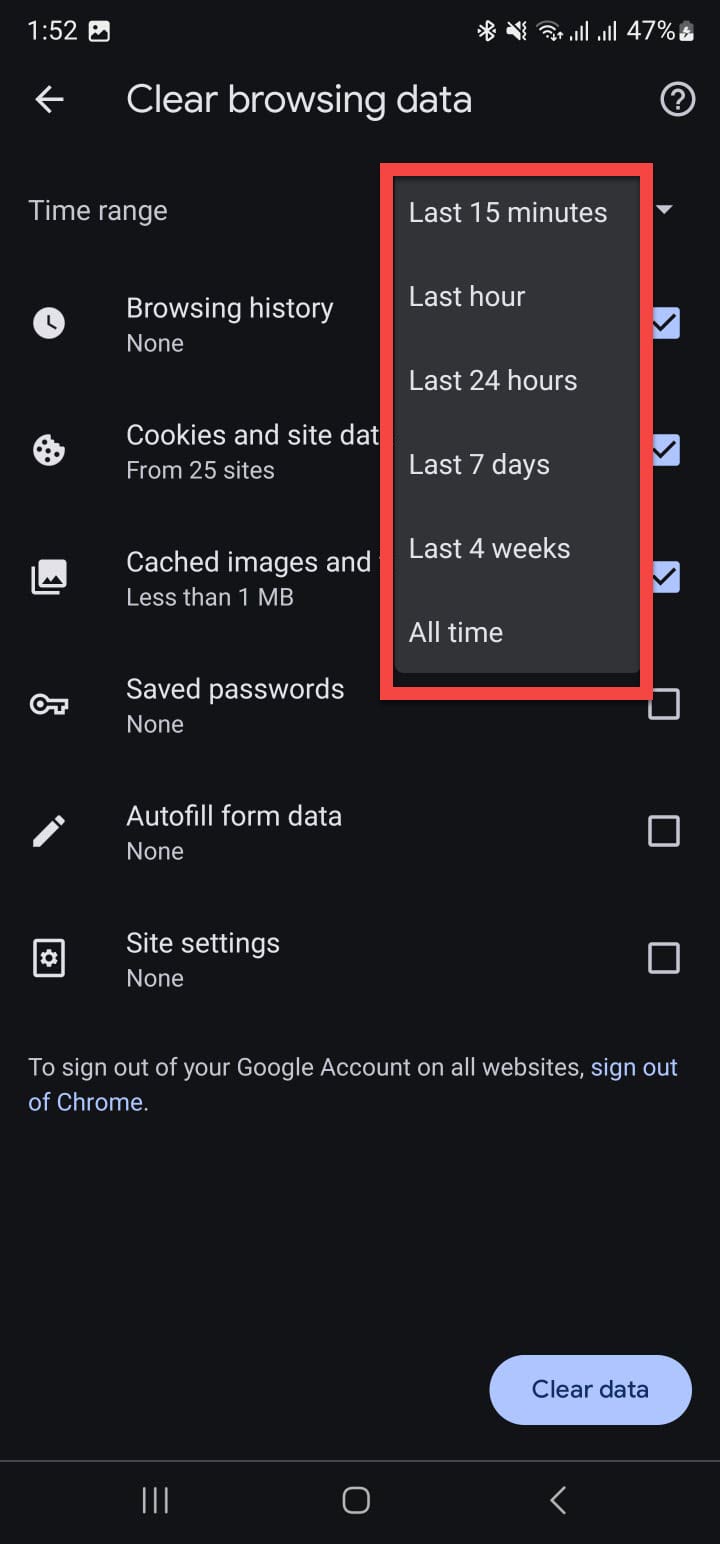Tap the Clear data button
Viewport: 720px width, 1544px height.
590,1389
